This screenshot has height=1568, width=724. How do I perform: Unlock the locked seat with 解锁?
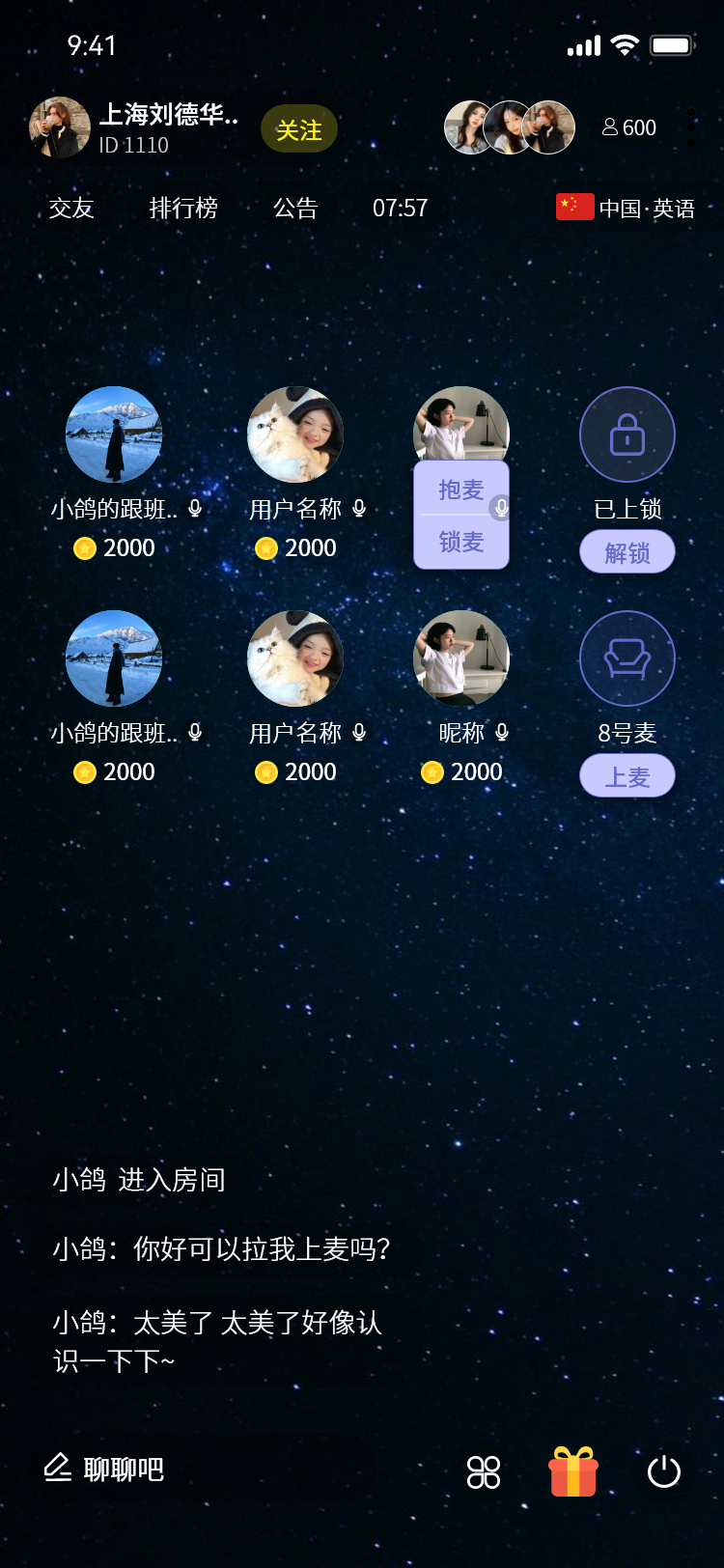click(x=627, y=552)
